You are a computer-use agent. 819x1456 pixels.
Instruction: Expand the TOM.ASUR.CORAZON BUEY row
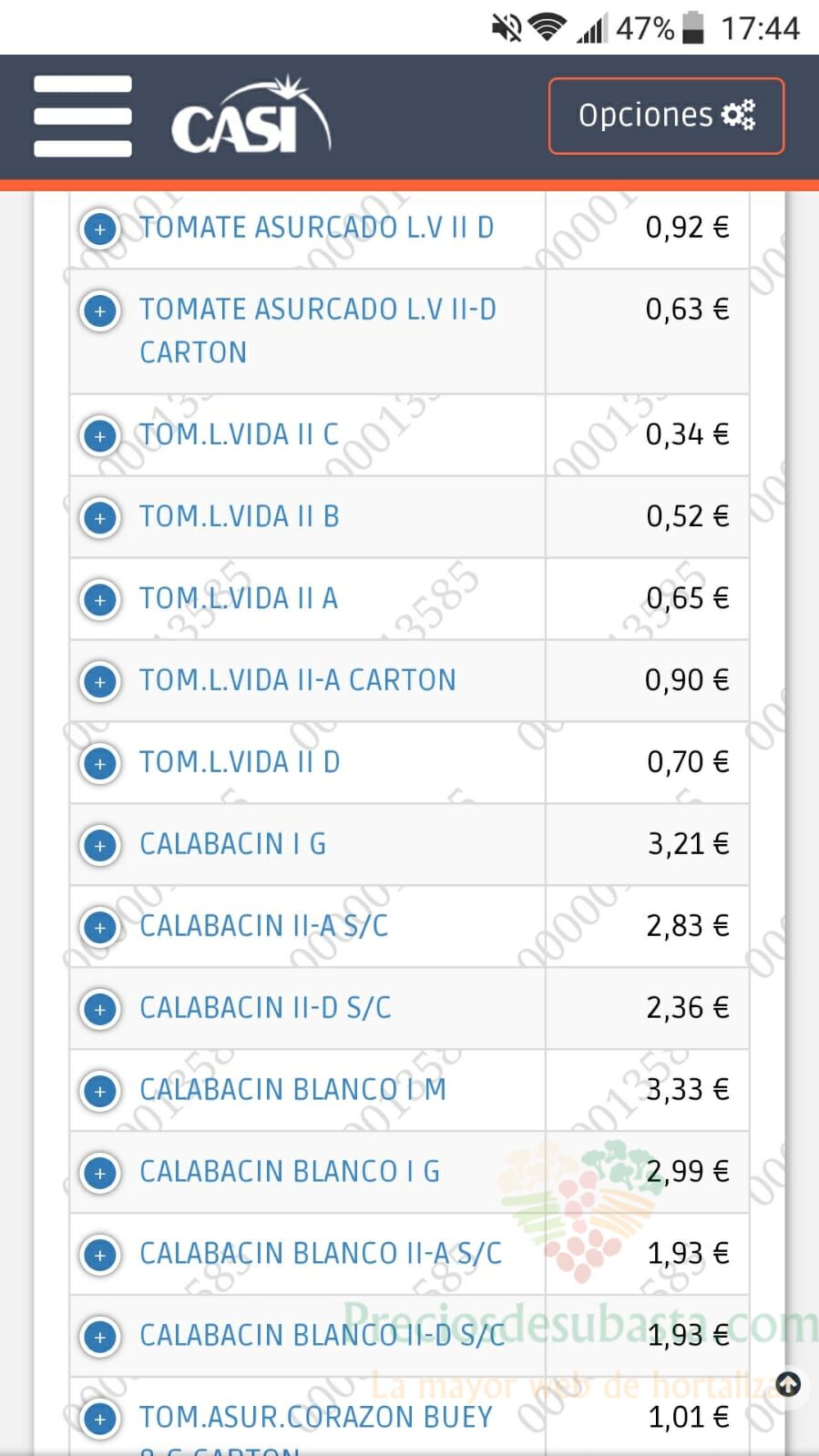tap(100, 1419)
